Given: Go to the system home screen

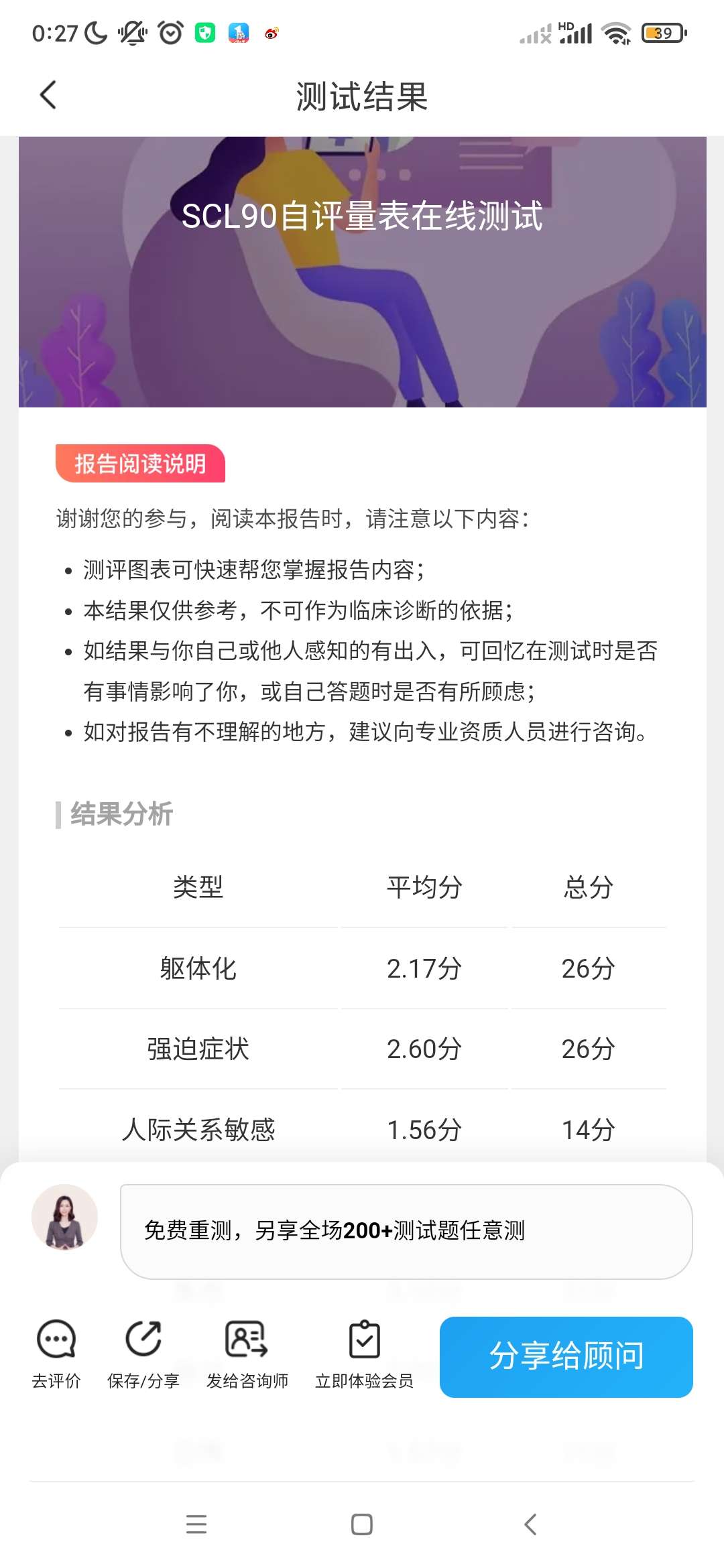Looking at the screenshot, I should [362, 1524].
